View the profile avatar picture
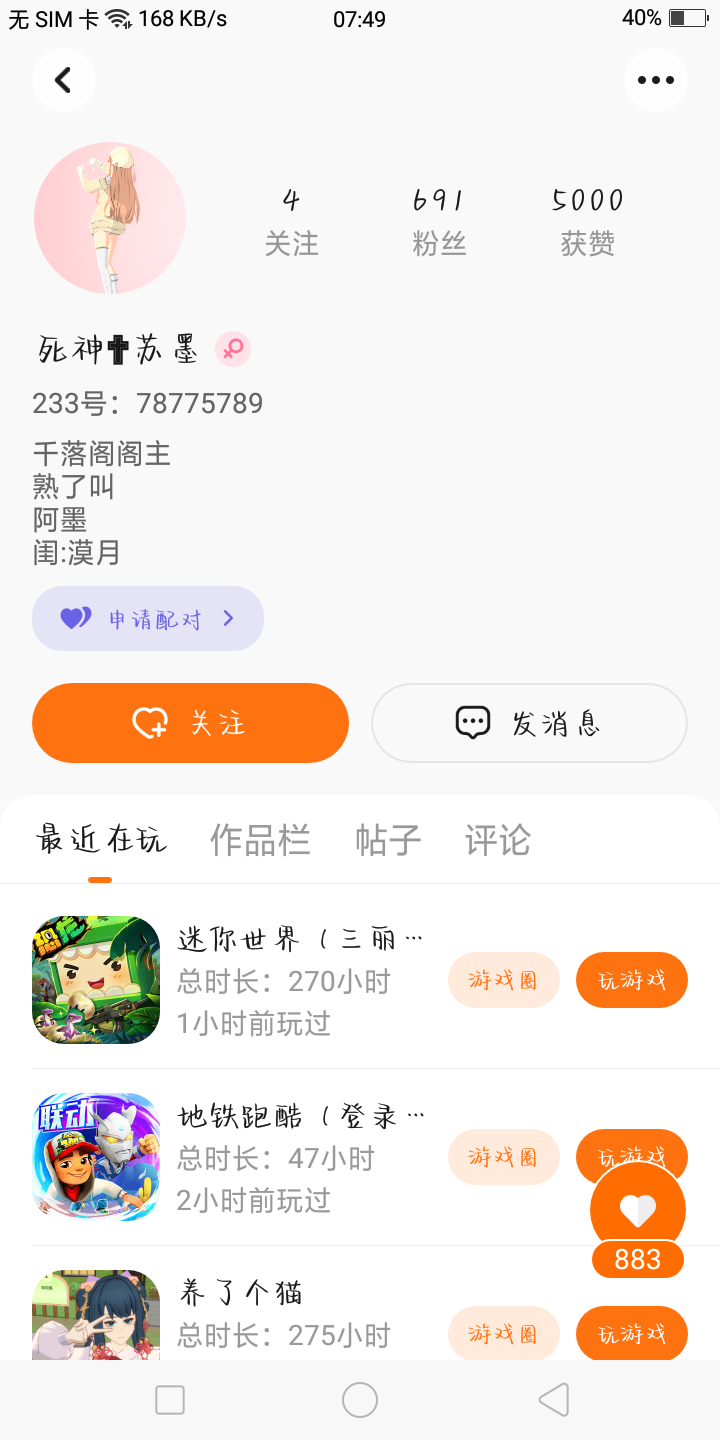This screenshot has height=1440, width=720. pyautogui.click(x=110, y=218)
